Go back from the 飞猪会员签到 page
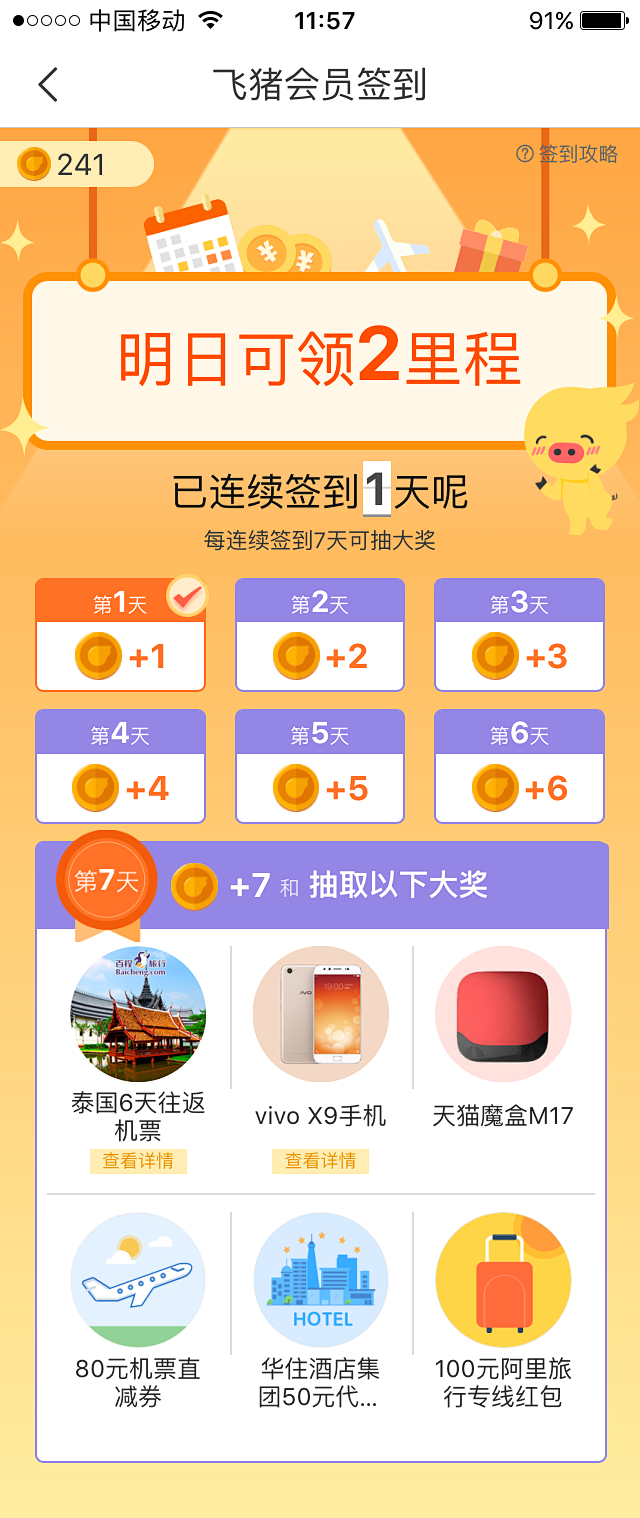The width and height of the screenshot is (640, 1518). coord(48,85)
